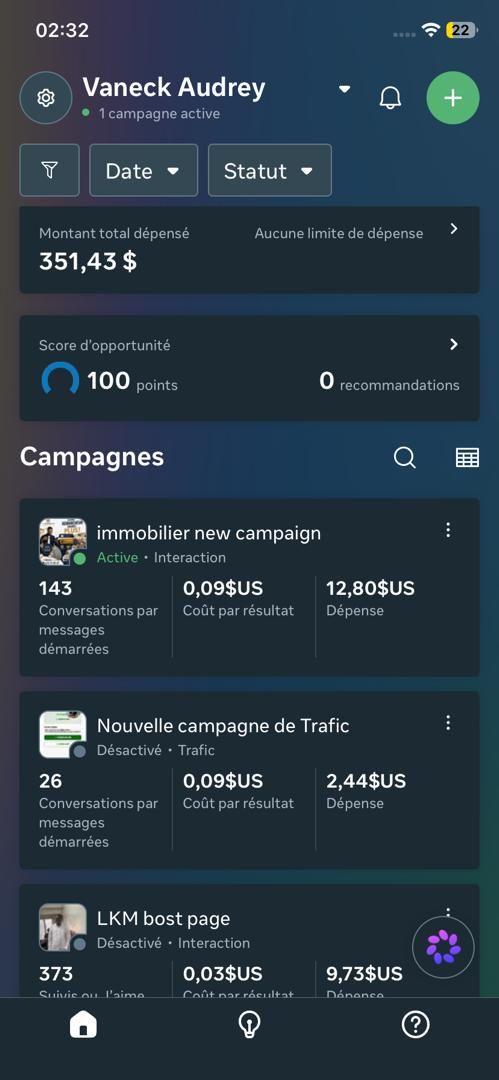Screen dimensions: 499x1080
Task: Expand the Statut dropdown
Action: 270,170
